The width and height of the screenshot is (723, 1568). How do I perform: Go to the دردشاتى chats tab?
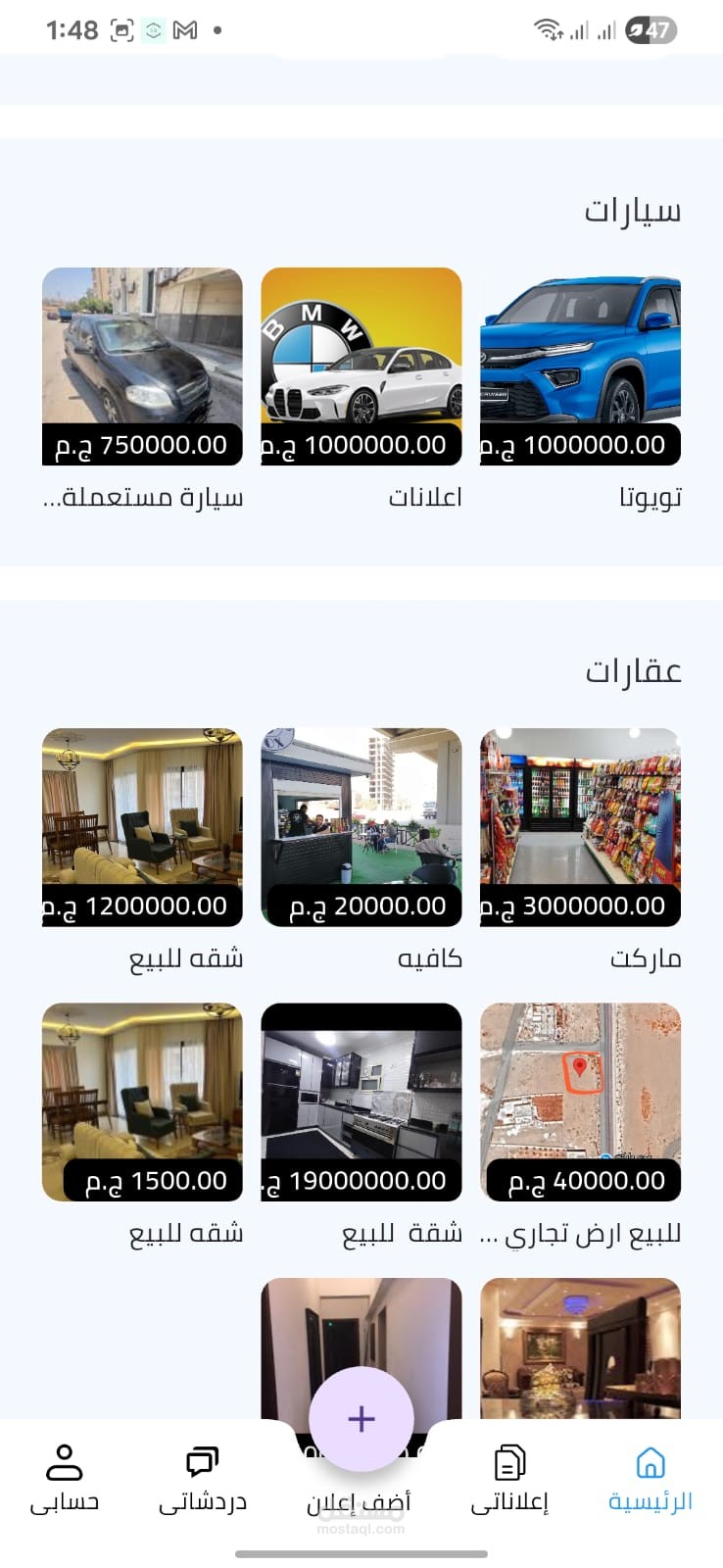(x=203, y=1478)
